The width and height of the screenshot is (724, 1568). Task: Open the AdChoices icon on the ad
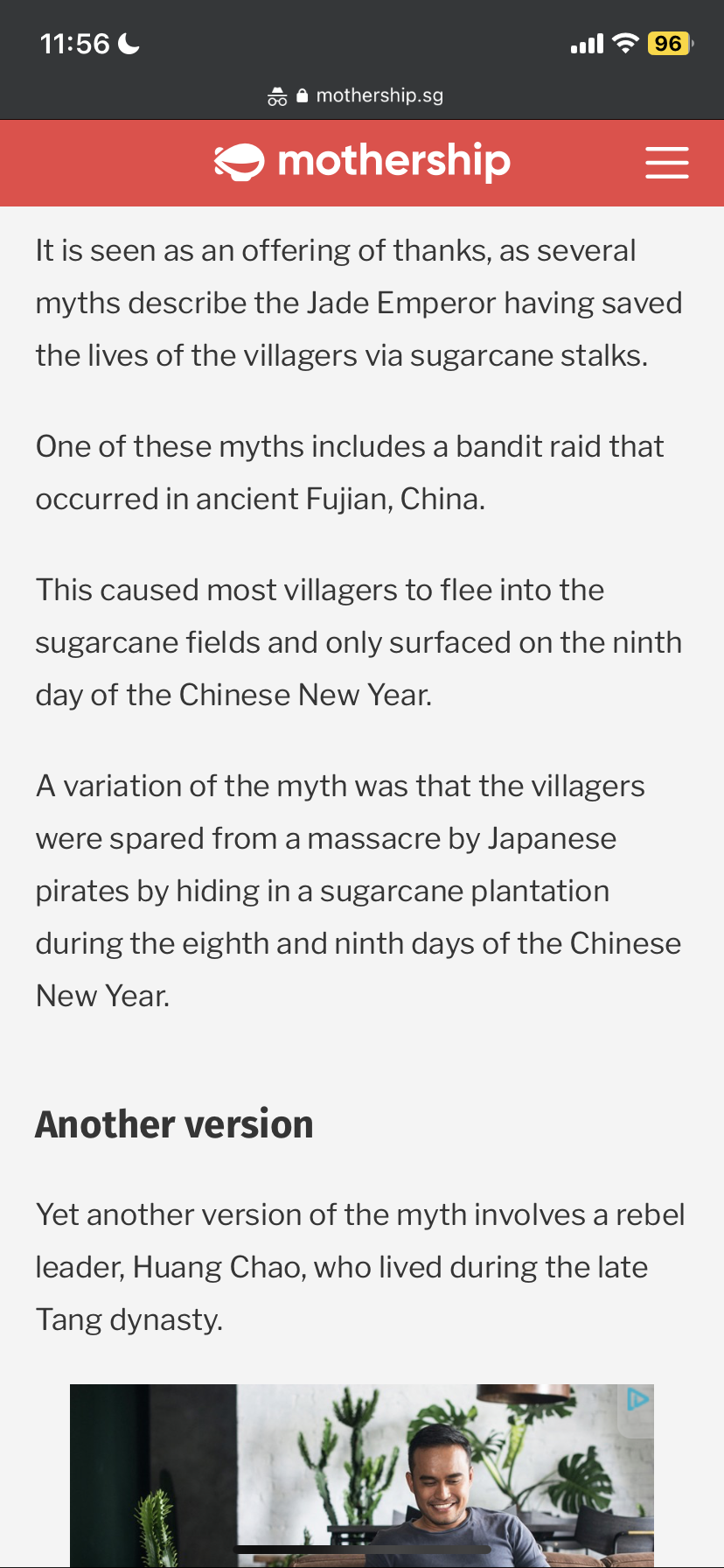tap(637, 1400)
